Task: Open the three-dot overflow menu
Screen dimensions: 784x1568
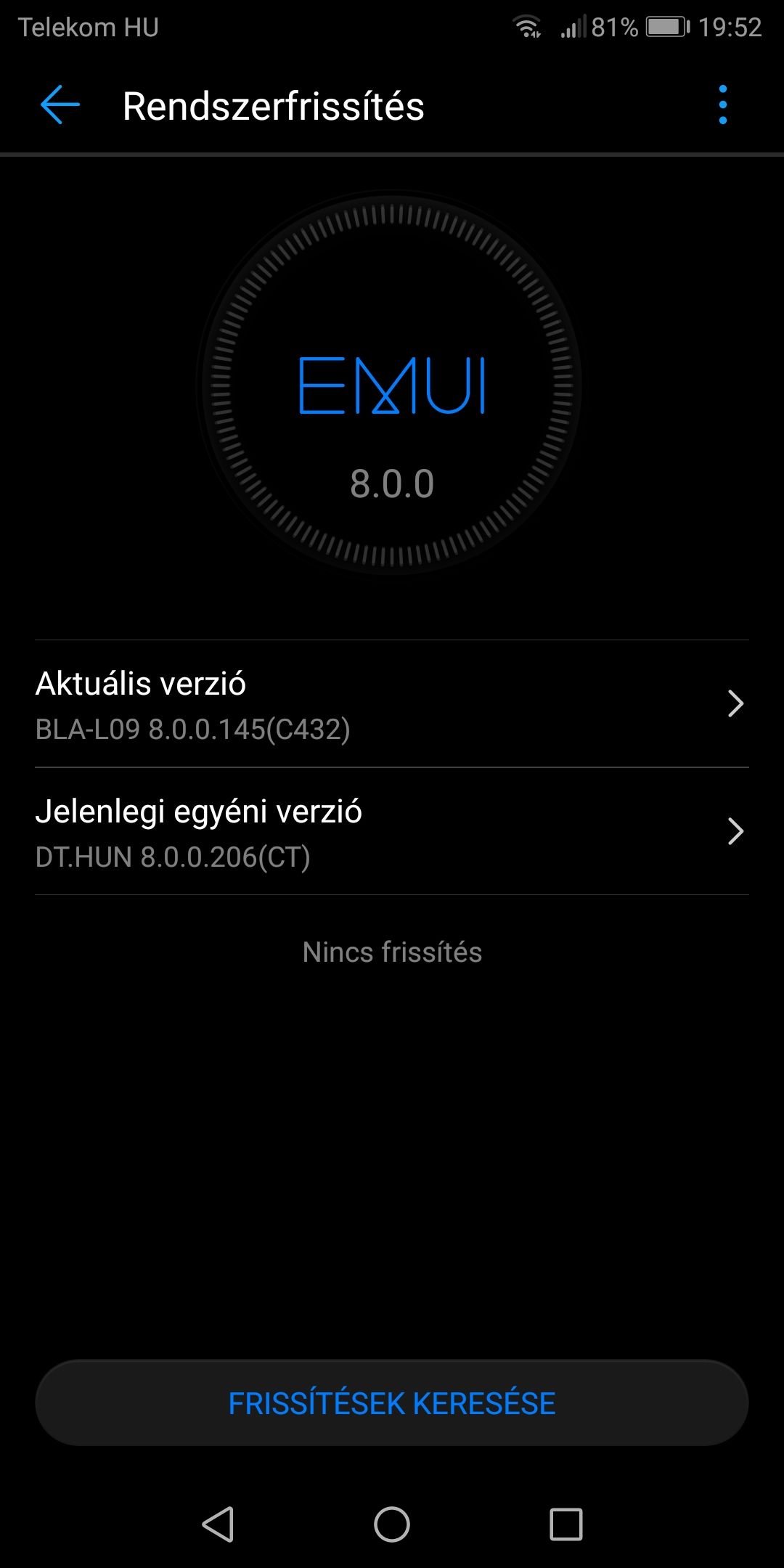Action: click(x=722, y=105)
